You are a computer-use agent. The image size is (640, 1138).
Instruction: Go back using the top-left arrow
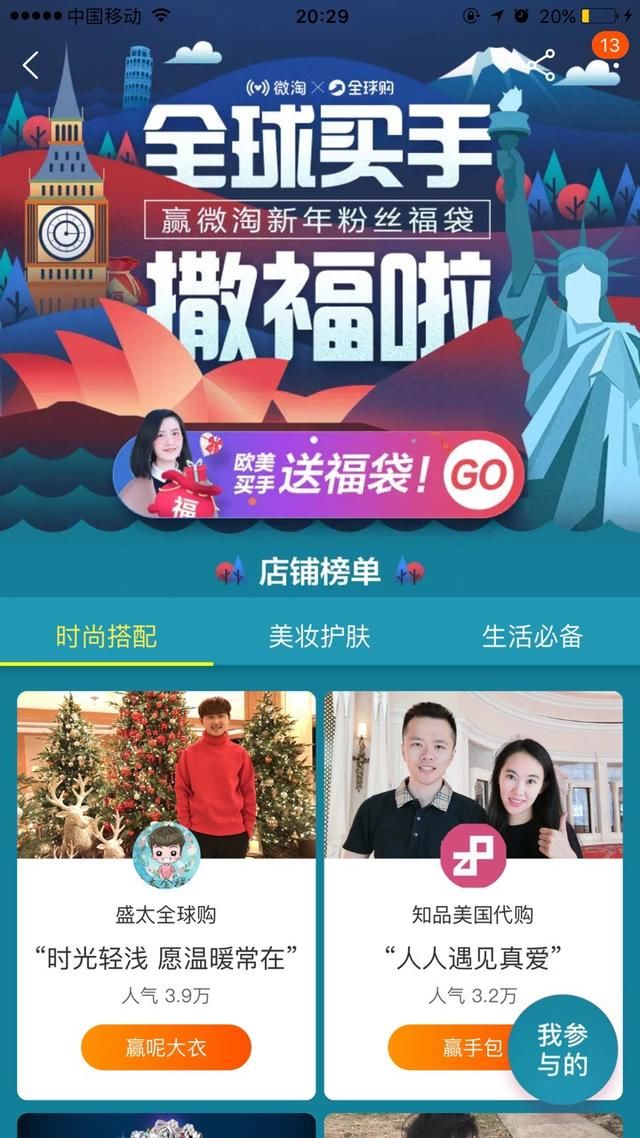32,66
